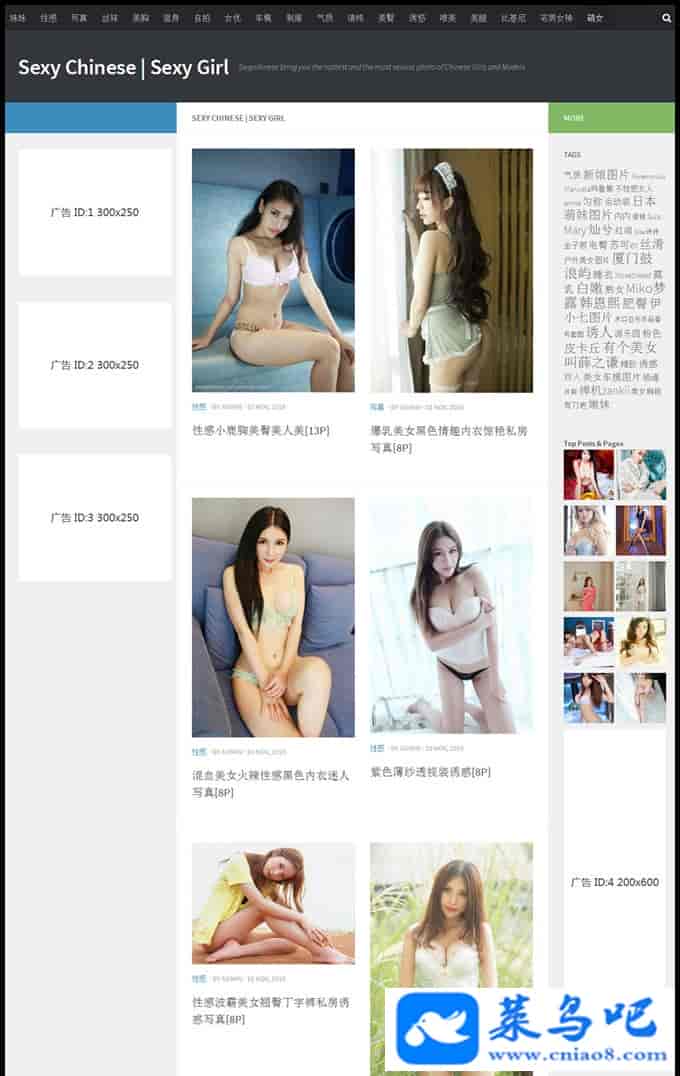Tap the MORE tab in the right sidebar
The width and height of the screenshot is (680, 1076).
(x=574, y=118)
